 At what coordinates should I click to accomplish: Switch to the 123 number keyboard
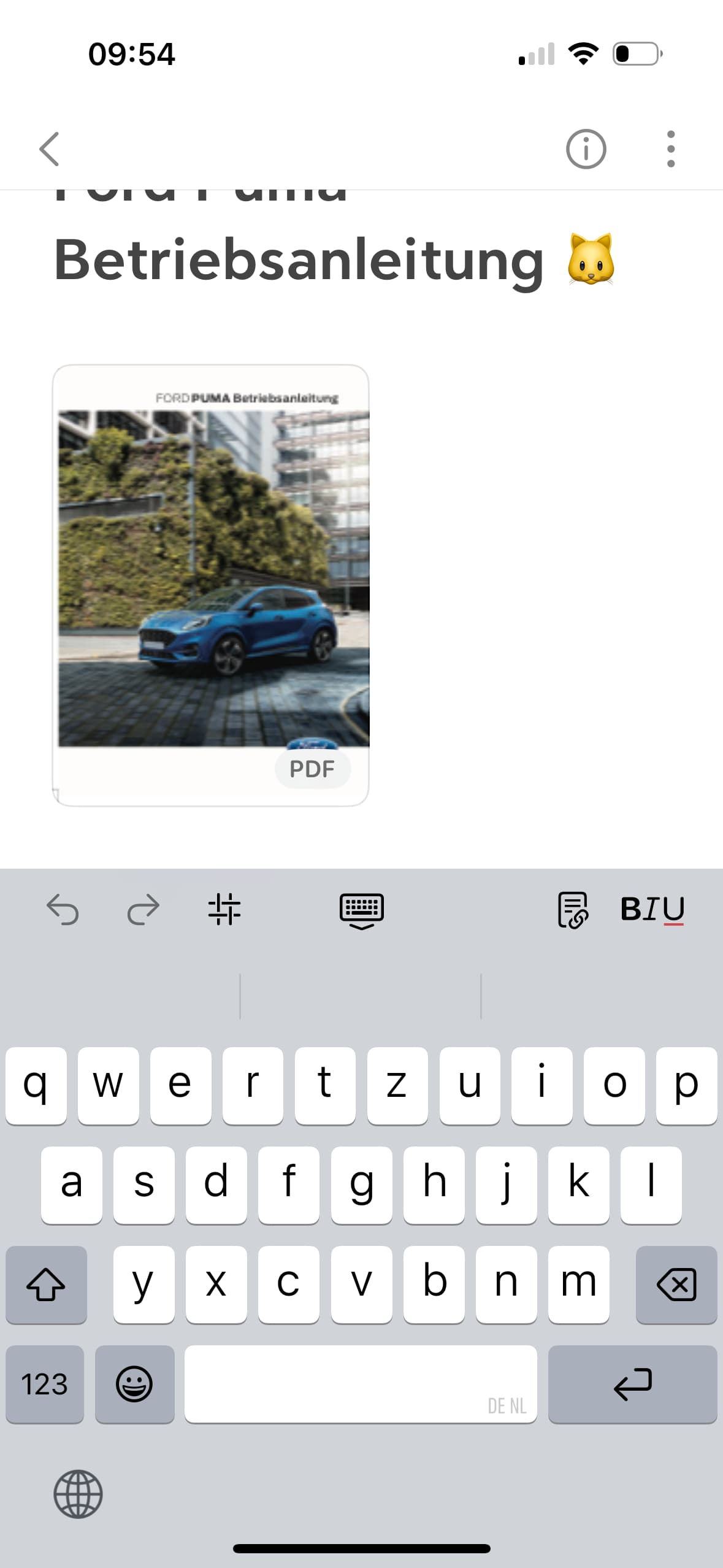[x=44, y=1385]
